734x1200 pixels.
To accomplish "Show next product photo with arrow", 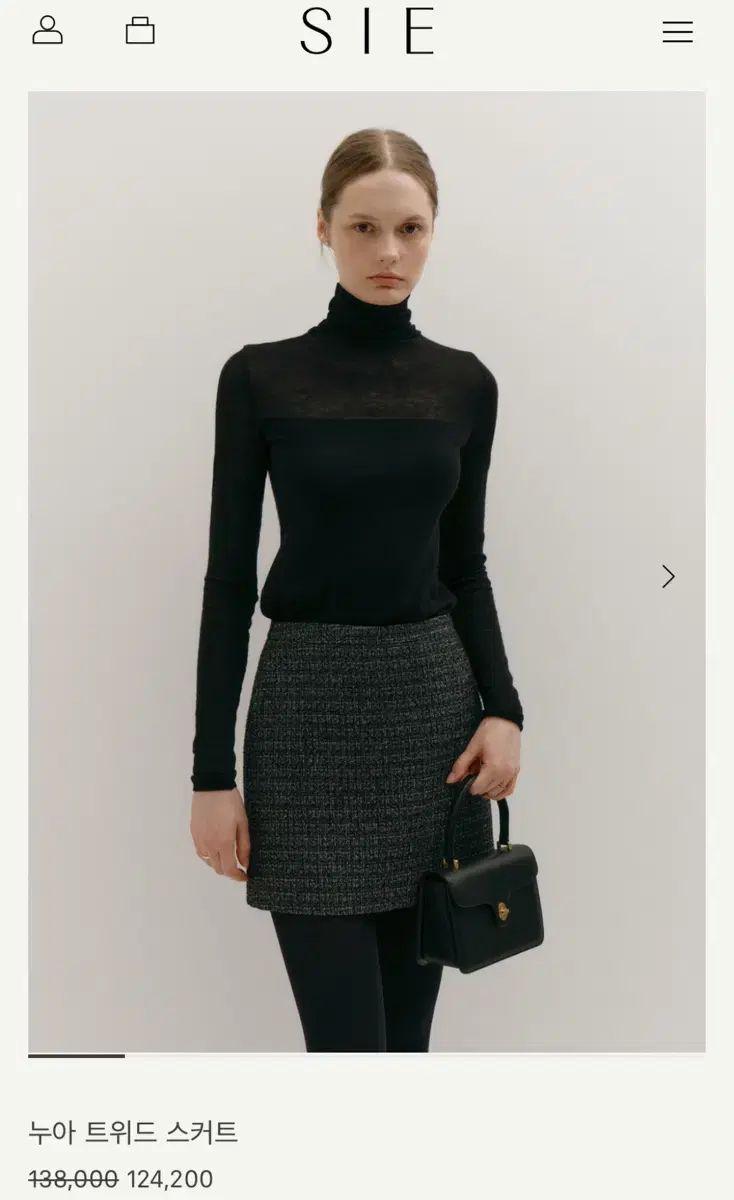I will click(668, 576).
